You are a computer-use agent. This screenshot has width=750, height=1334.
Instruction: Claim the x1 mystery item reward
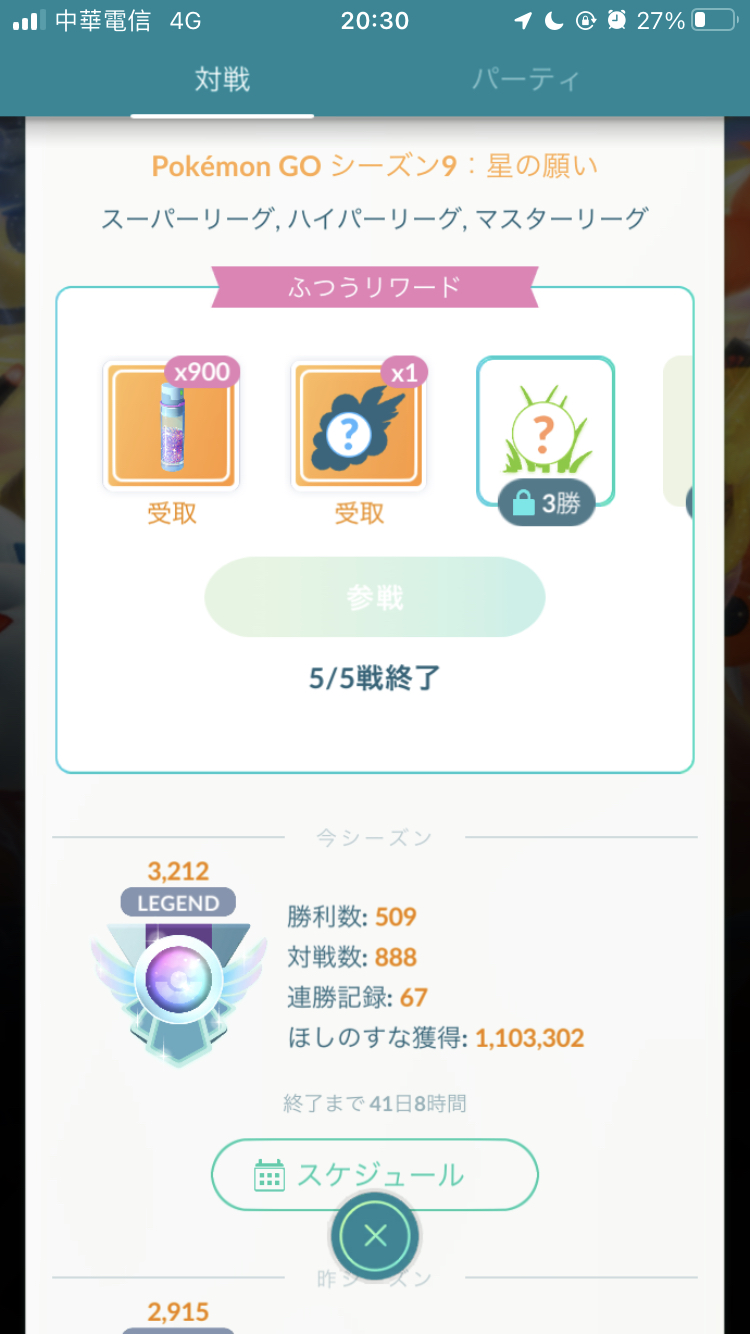coord(359,427)
